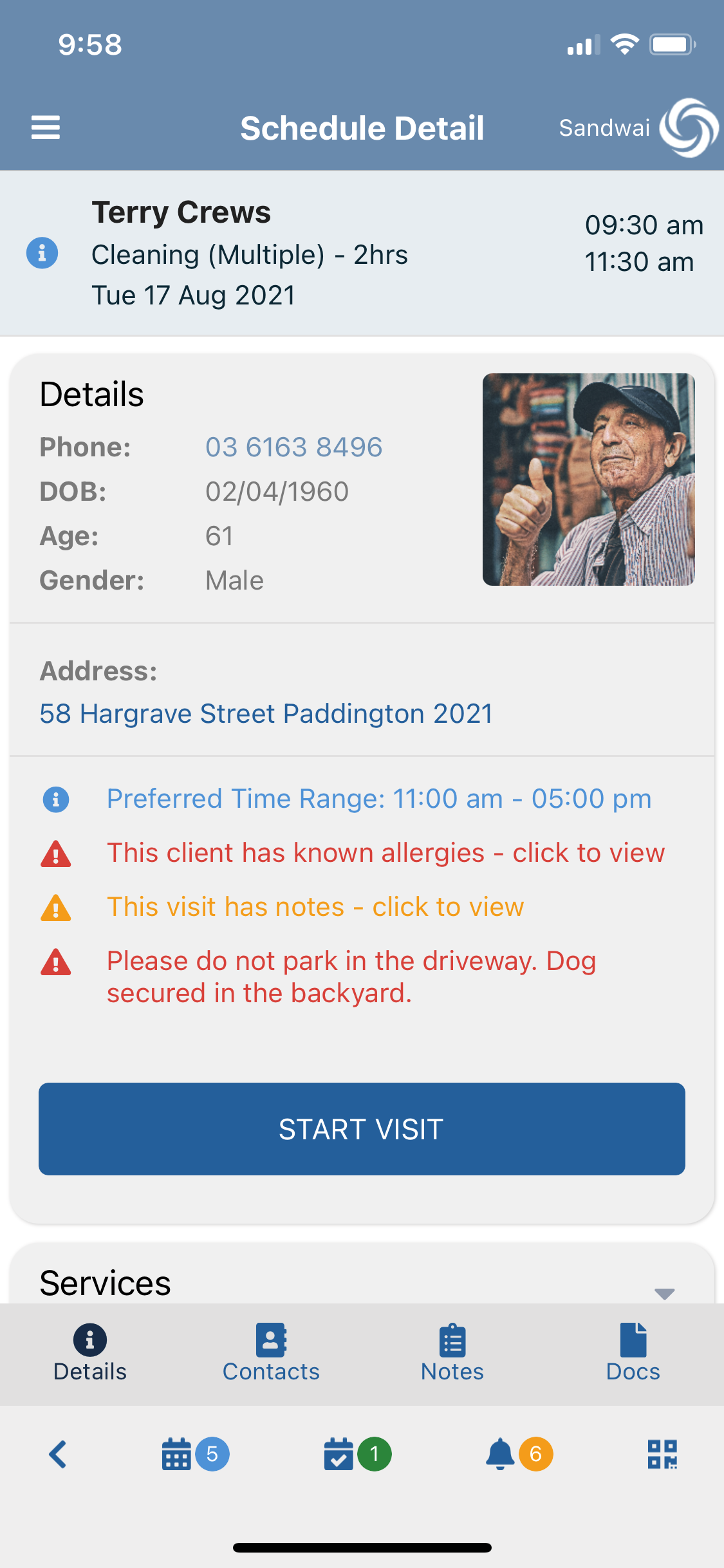The image size is (724, 1568).
Task: Open the hamburger menu
Action: tap(46, 127)
